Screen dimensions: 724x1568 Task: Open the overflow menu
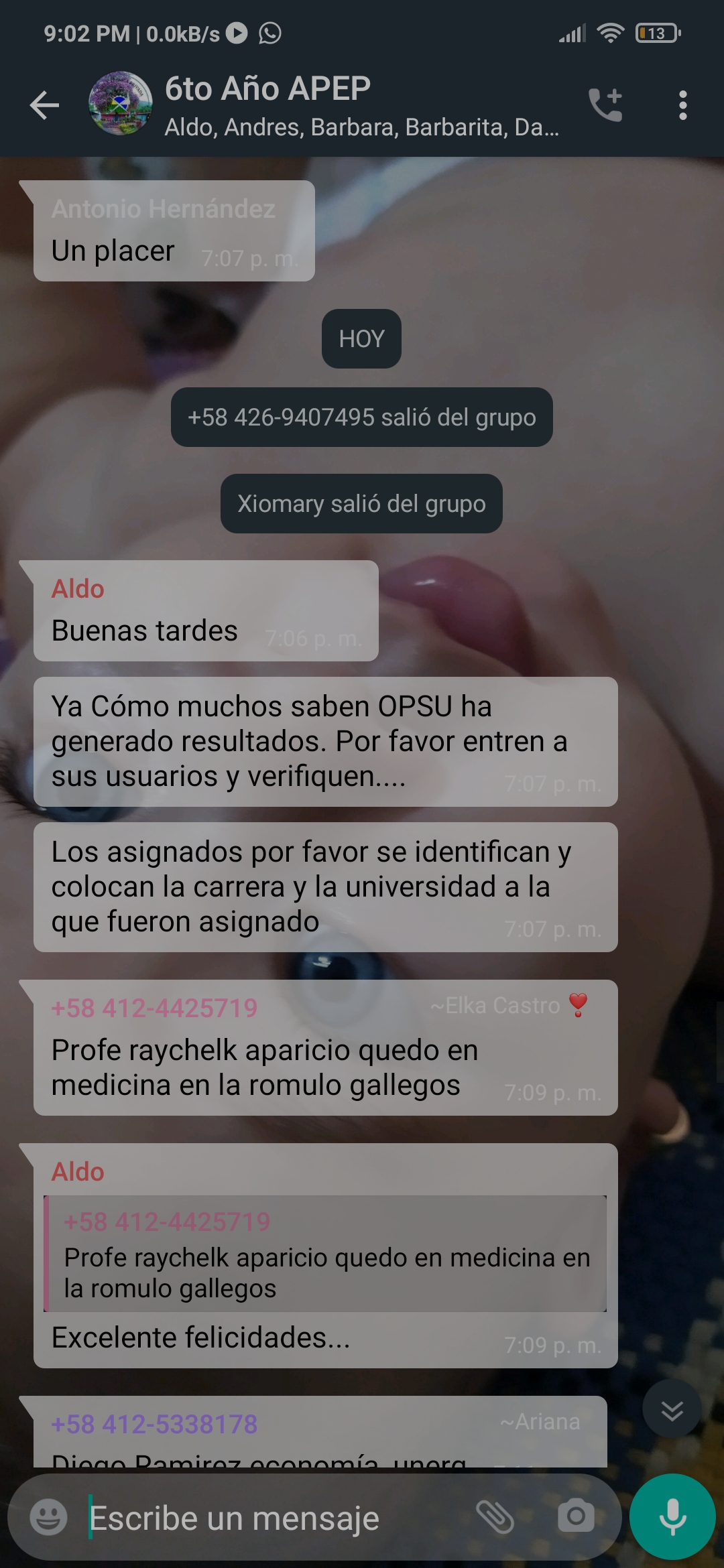682,105
